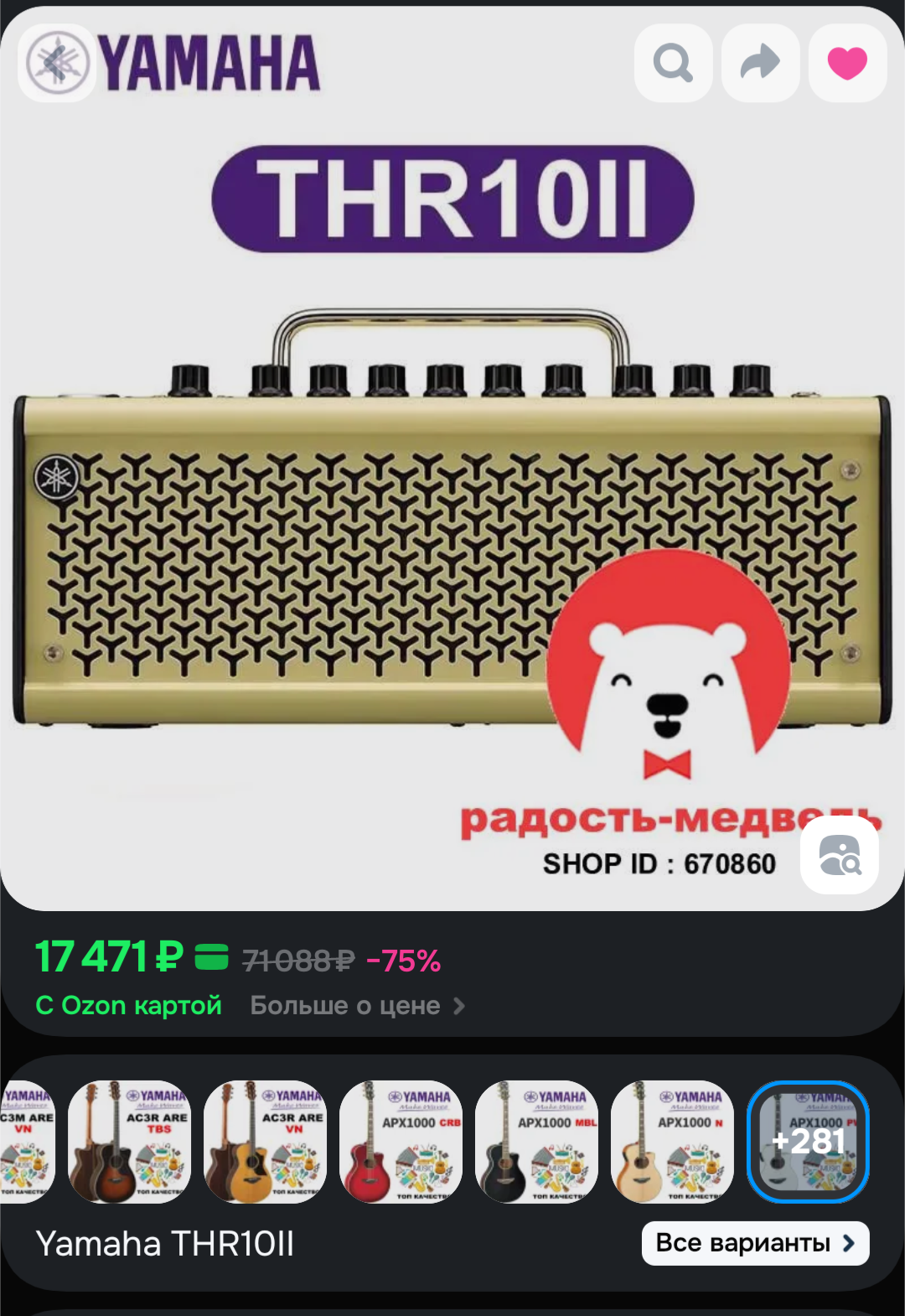Viewport: 905px width, 1316px height.
Task: Select the C3M ARE VN variant
Action: 28,1142
